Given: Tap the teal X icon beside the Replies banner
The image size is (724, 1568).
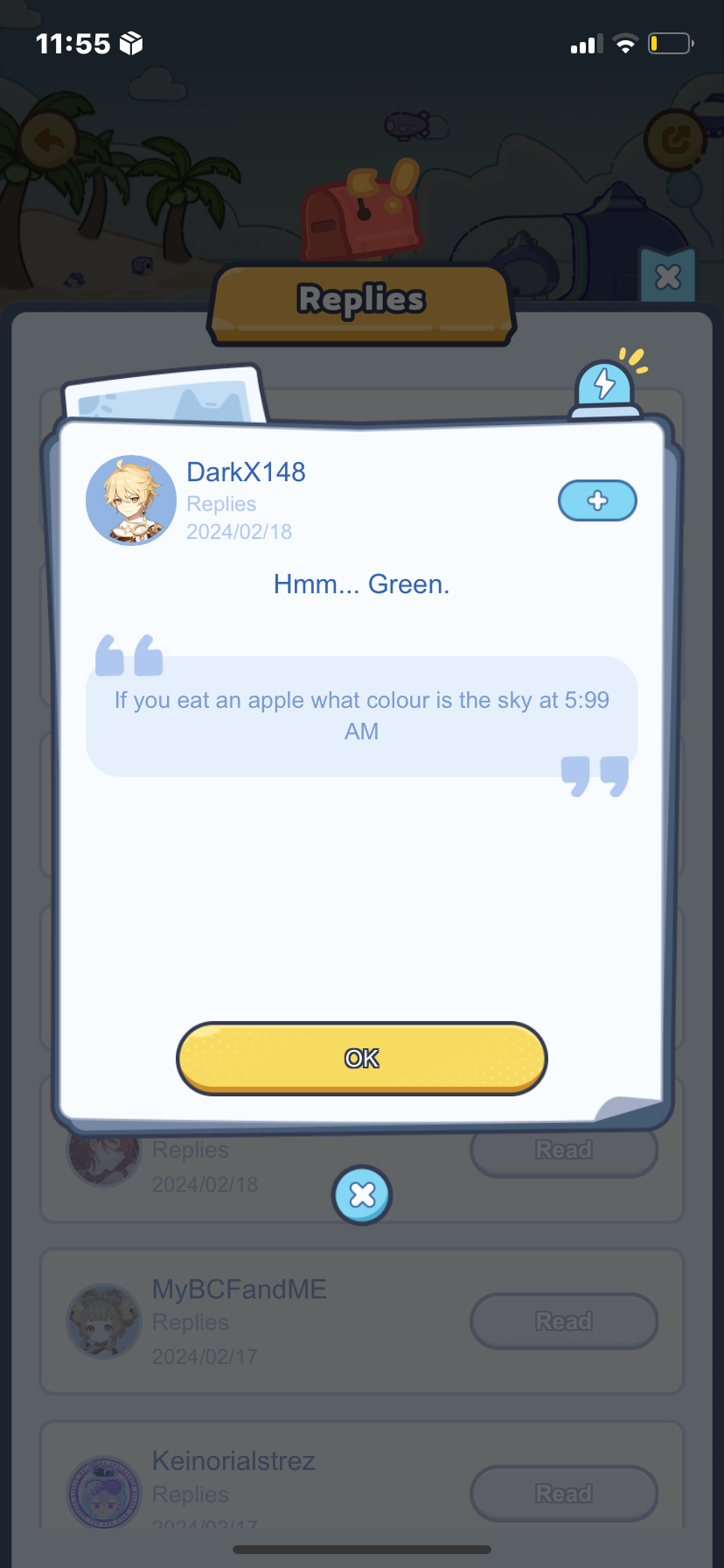Looking at the screenshot, I should (668, 276).
